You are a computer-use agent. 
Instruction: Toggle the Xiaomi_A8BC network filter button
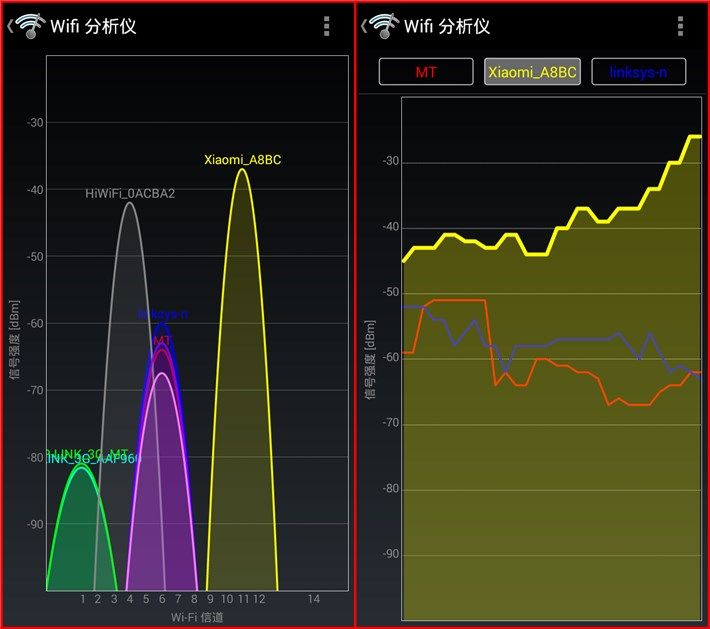[x=532, y=72]
